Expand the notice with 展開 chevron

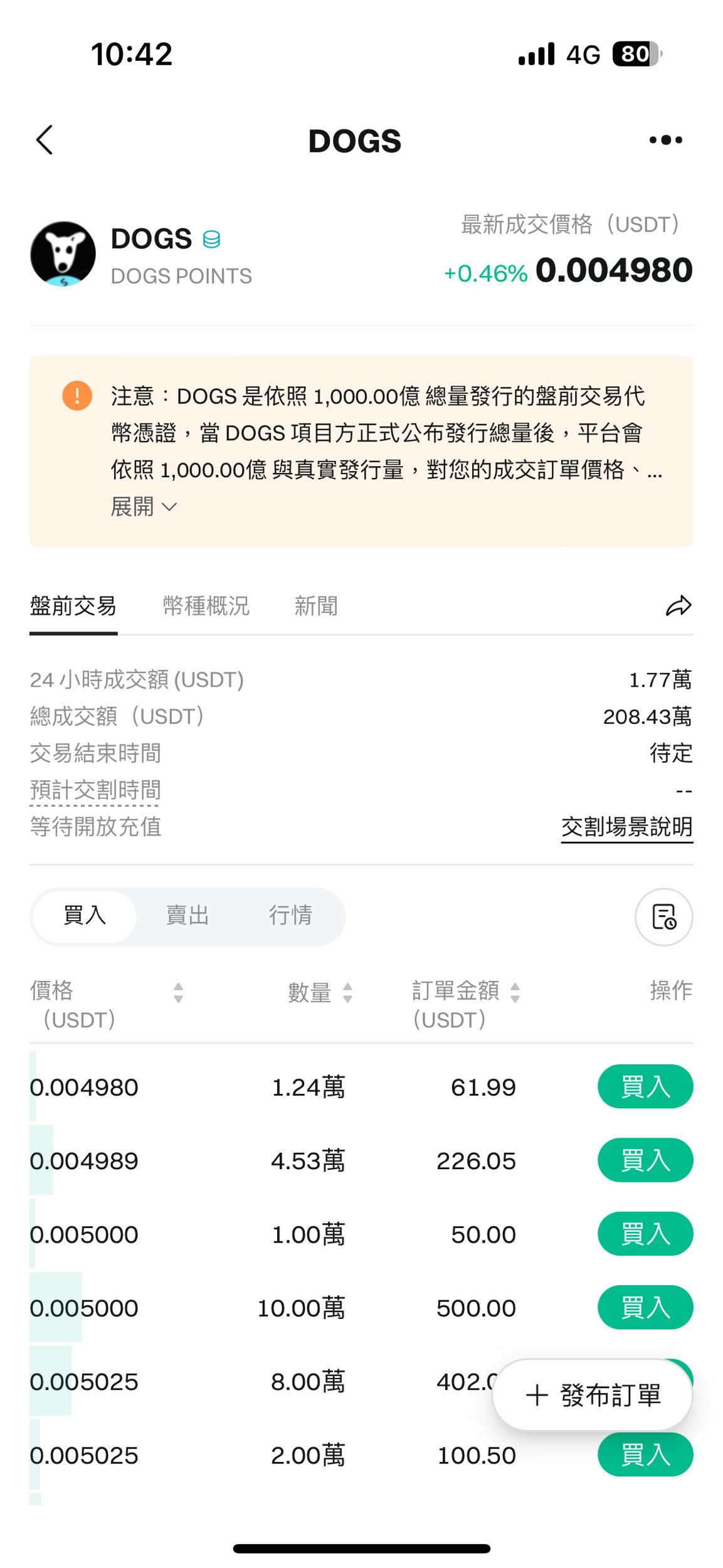click(x=144, y=506)
